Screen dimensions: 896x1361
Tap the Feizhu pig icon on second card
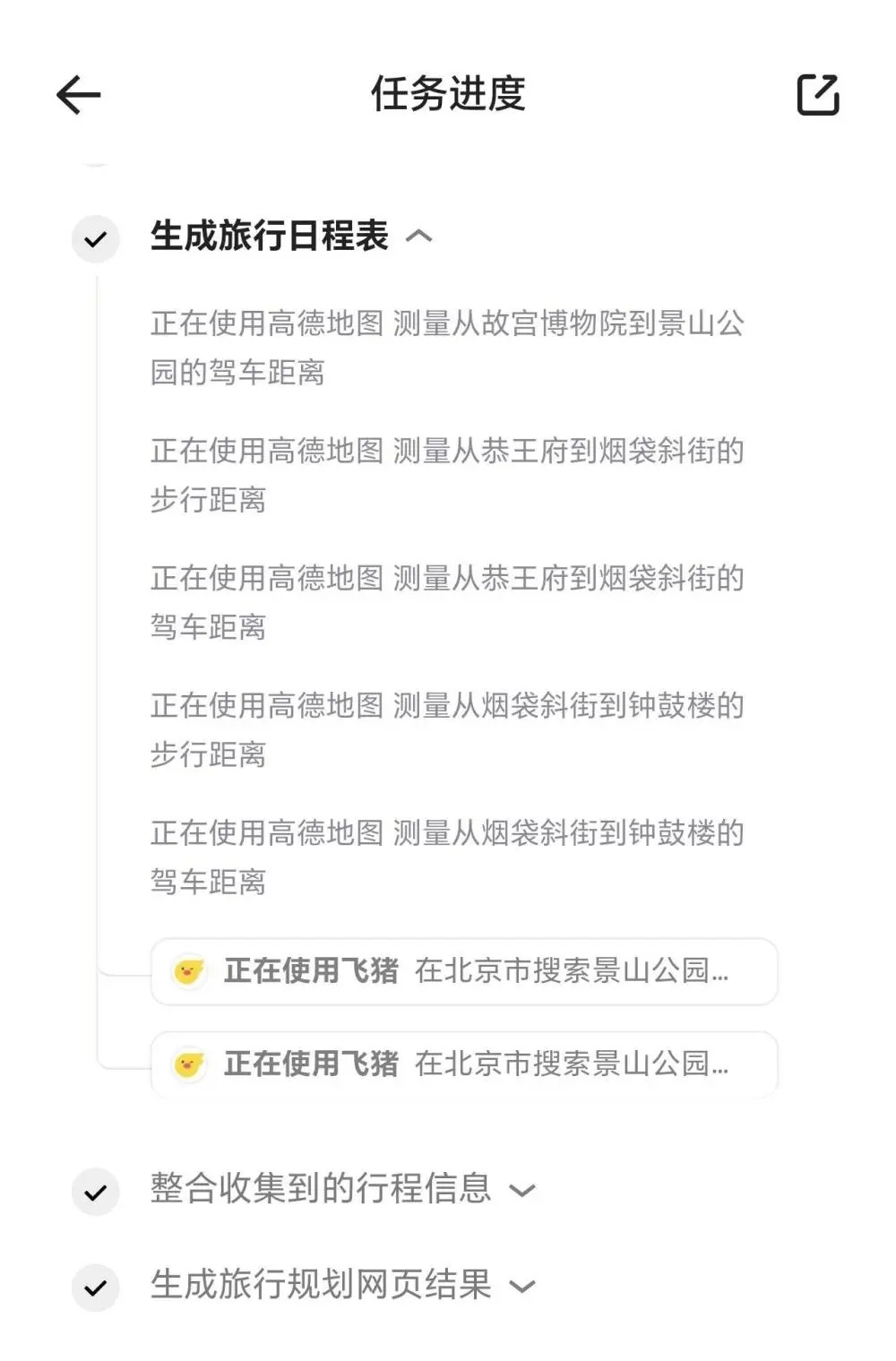coord(189,1064)
